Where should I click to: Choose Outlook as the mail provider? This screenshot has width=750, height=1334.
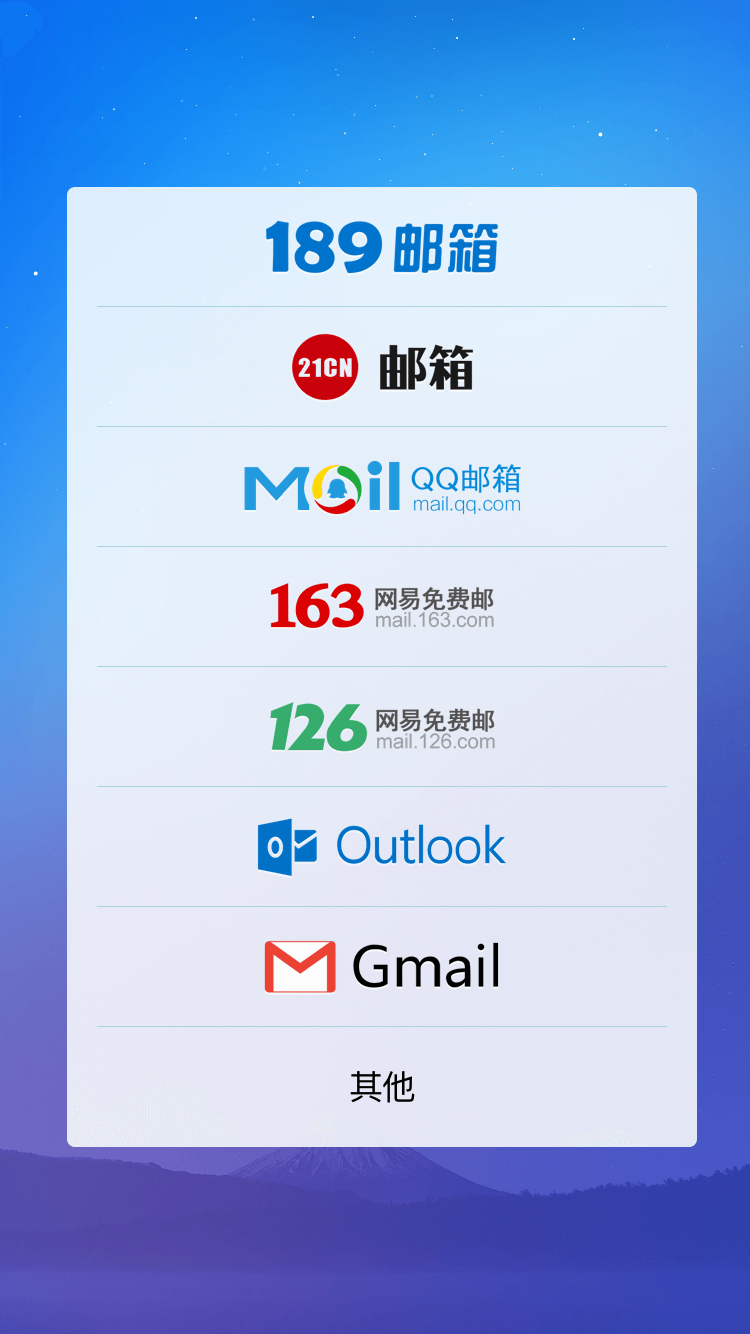tap(381, 847)
